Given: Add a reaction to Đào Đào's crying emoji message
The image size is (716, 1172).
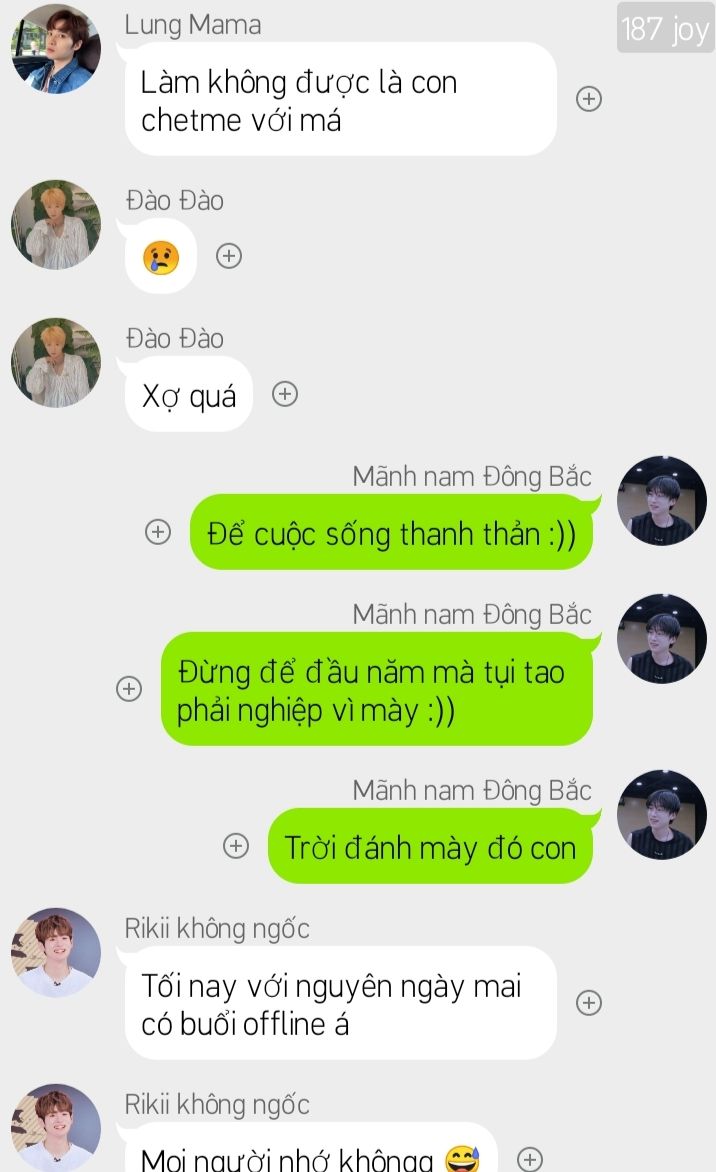Looking at the screenshot, I should pyautogui.click(x=229, y=256).
